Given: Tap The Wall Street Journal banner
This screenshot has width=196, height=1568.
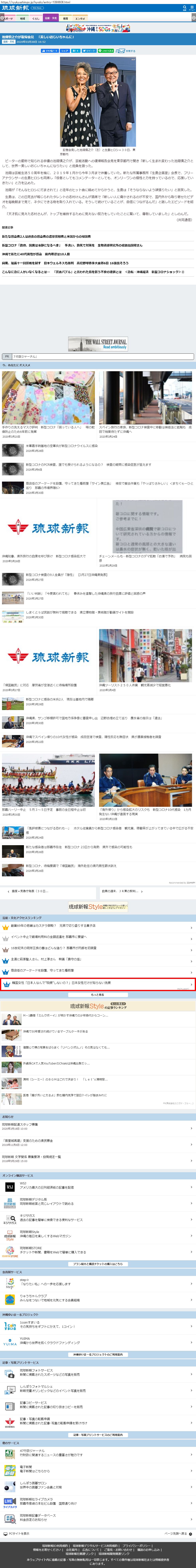Looking at the screenshot, I should click(98, 344).
